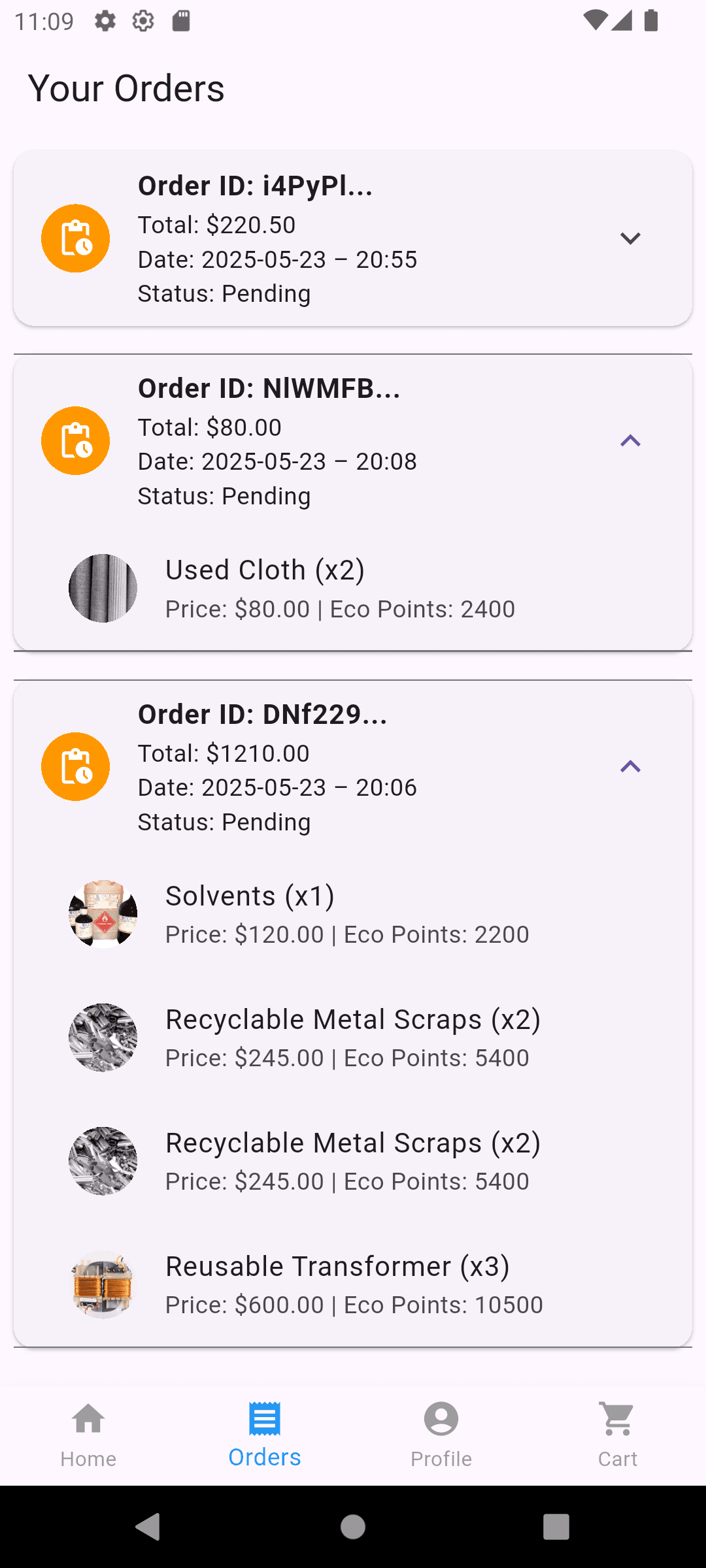The width and height of the screenshot is (706, 1568).
Task: Collapse the DNf229 order details
Action: coord(631,766)
